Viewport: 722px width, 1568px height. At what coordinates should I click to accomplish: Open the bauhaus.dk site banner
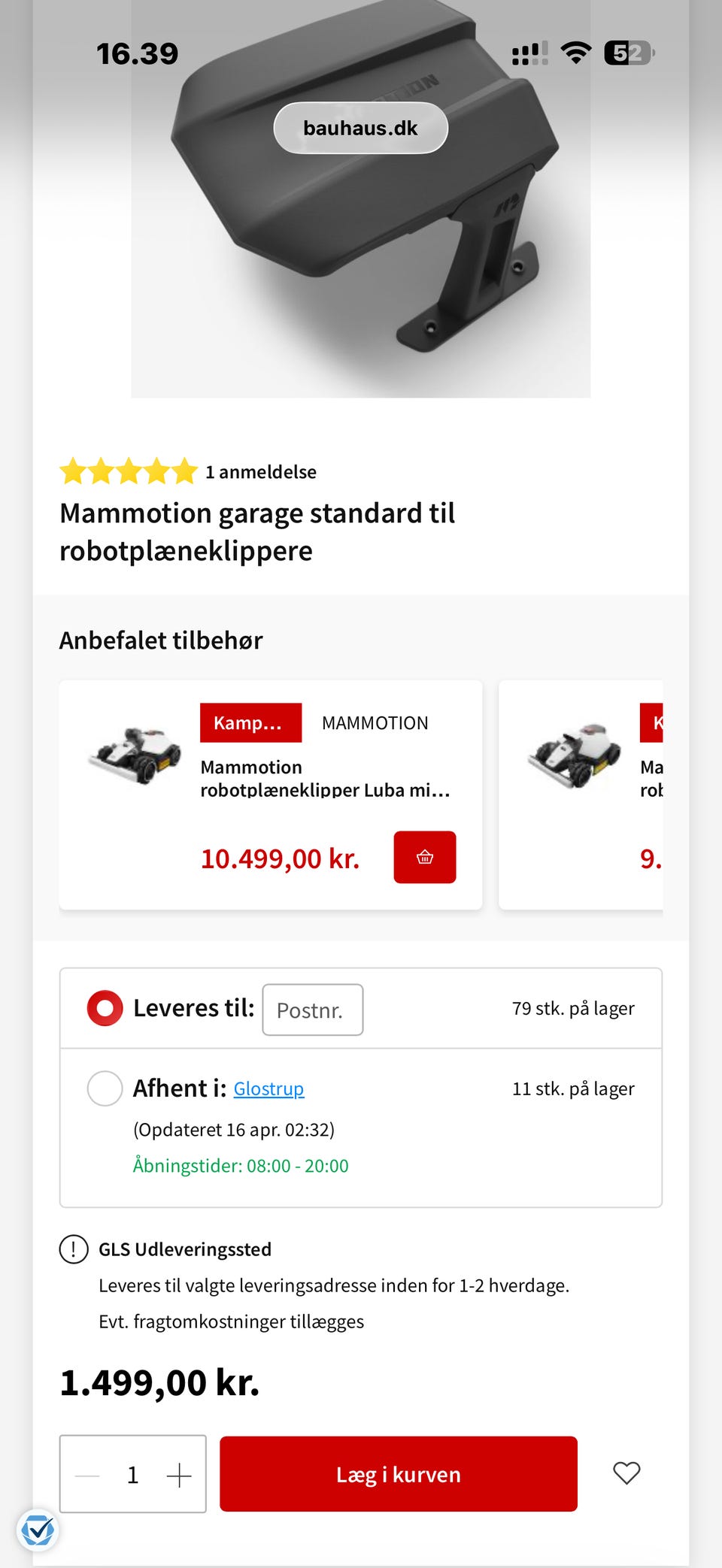[359, 127]
